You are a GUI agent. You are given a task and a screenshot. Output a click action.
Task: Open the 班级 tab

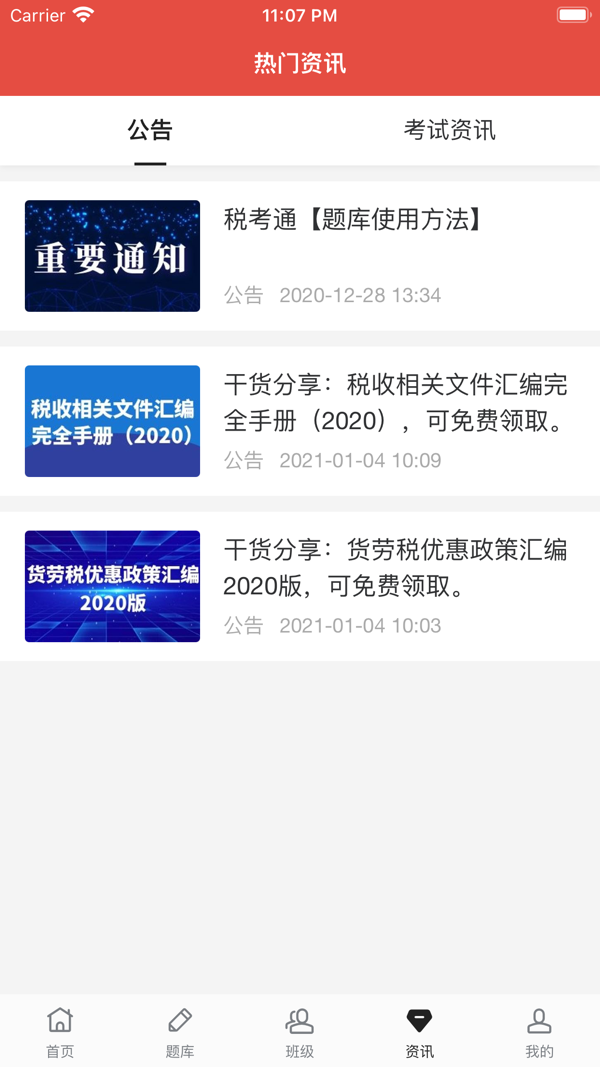(300, 1032)
